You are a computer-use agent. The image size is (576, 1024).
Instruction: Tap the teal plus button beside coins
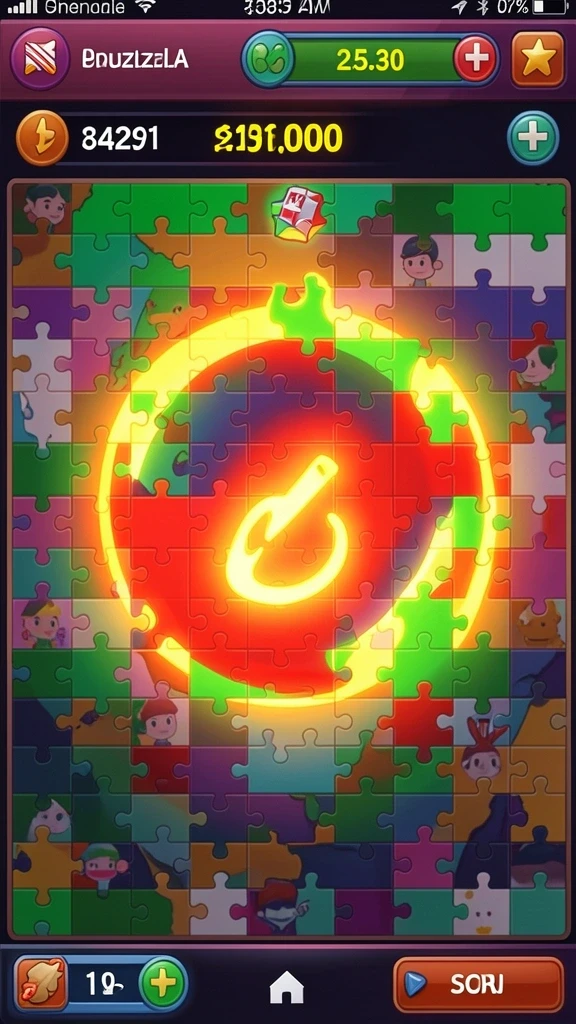(x=534, y=138)
